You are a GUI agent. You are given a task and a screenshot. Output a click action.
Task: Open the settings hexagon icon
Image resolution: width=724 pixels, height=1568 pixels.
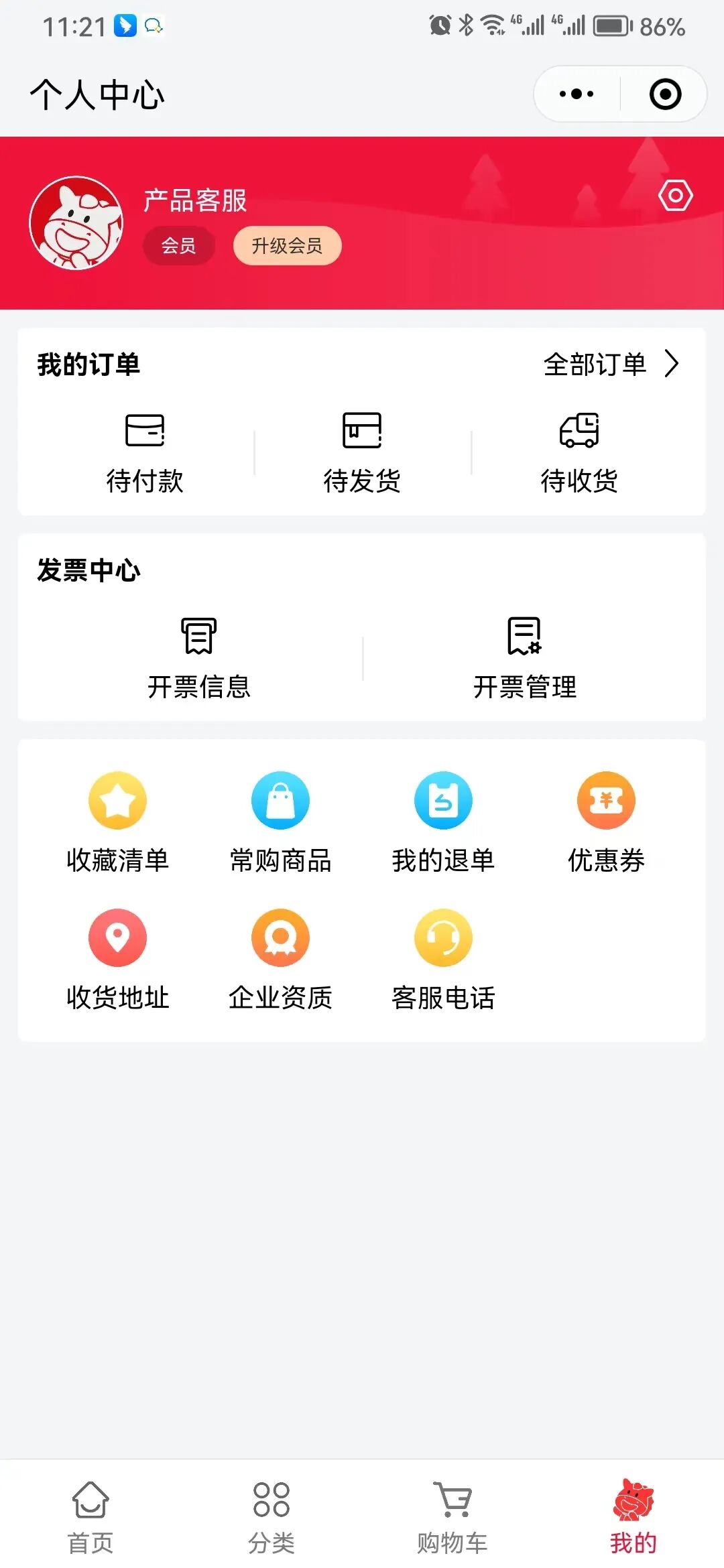pos(675,196)
